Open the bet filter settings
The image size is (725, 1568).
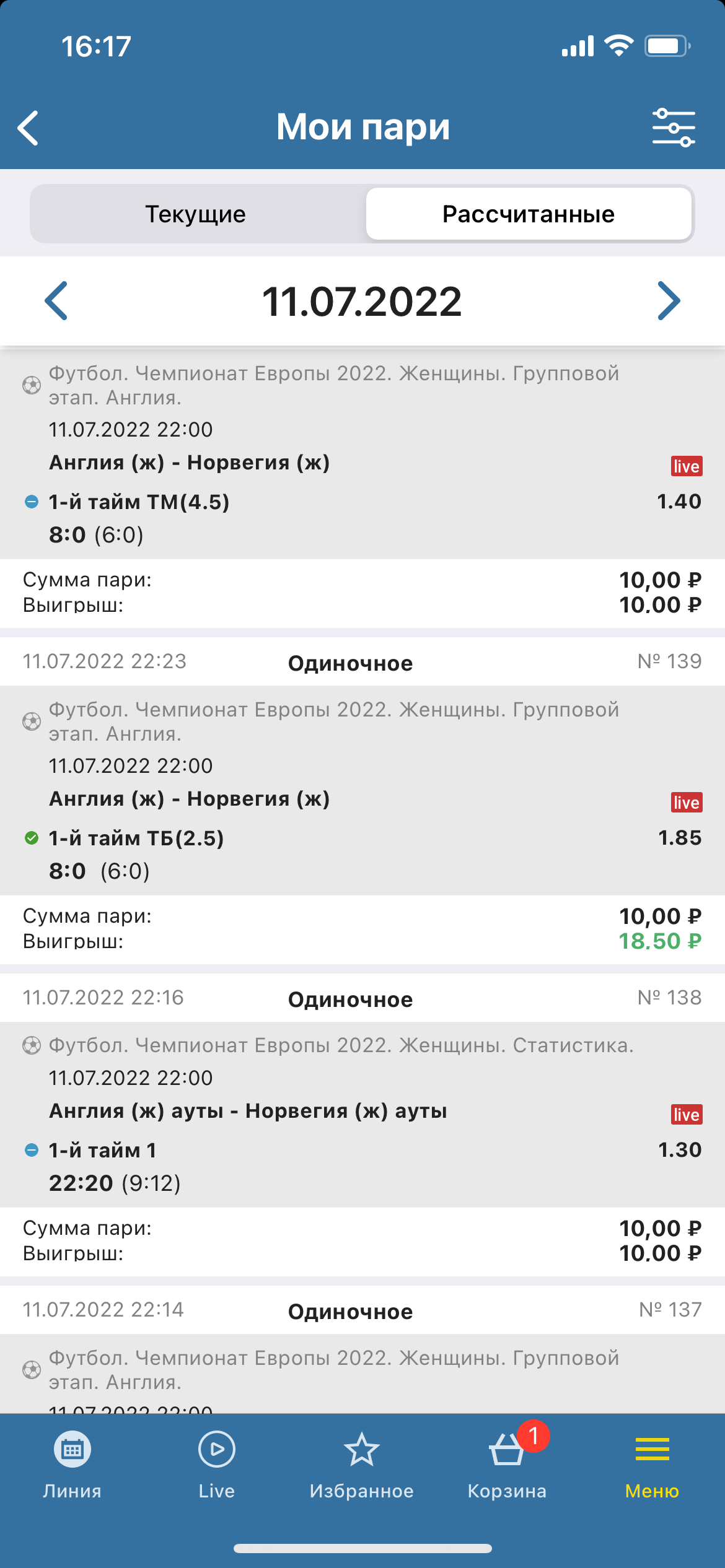click(x=674, y=128)
